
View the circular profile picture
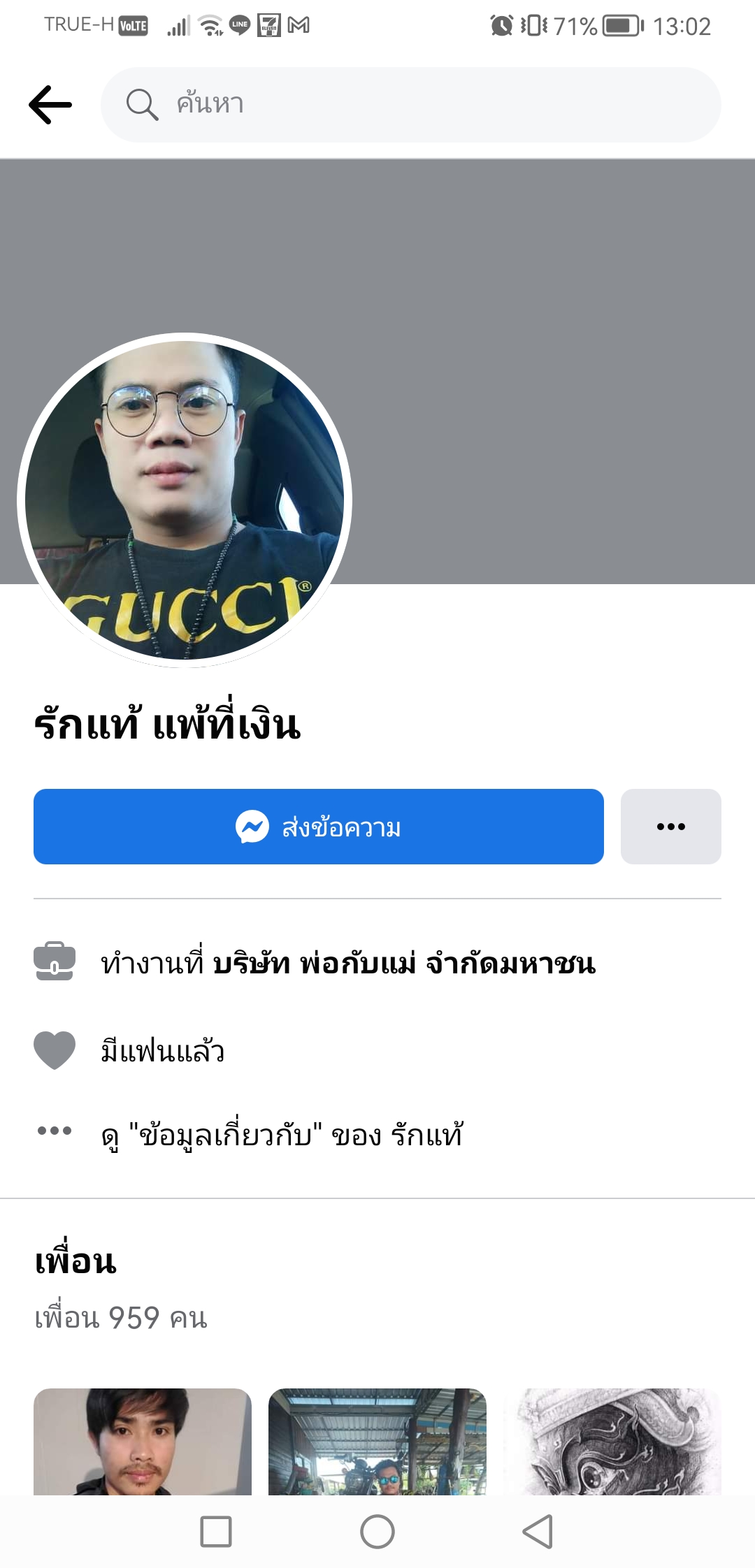(185, 500)
